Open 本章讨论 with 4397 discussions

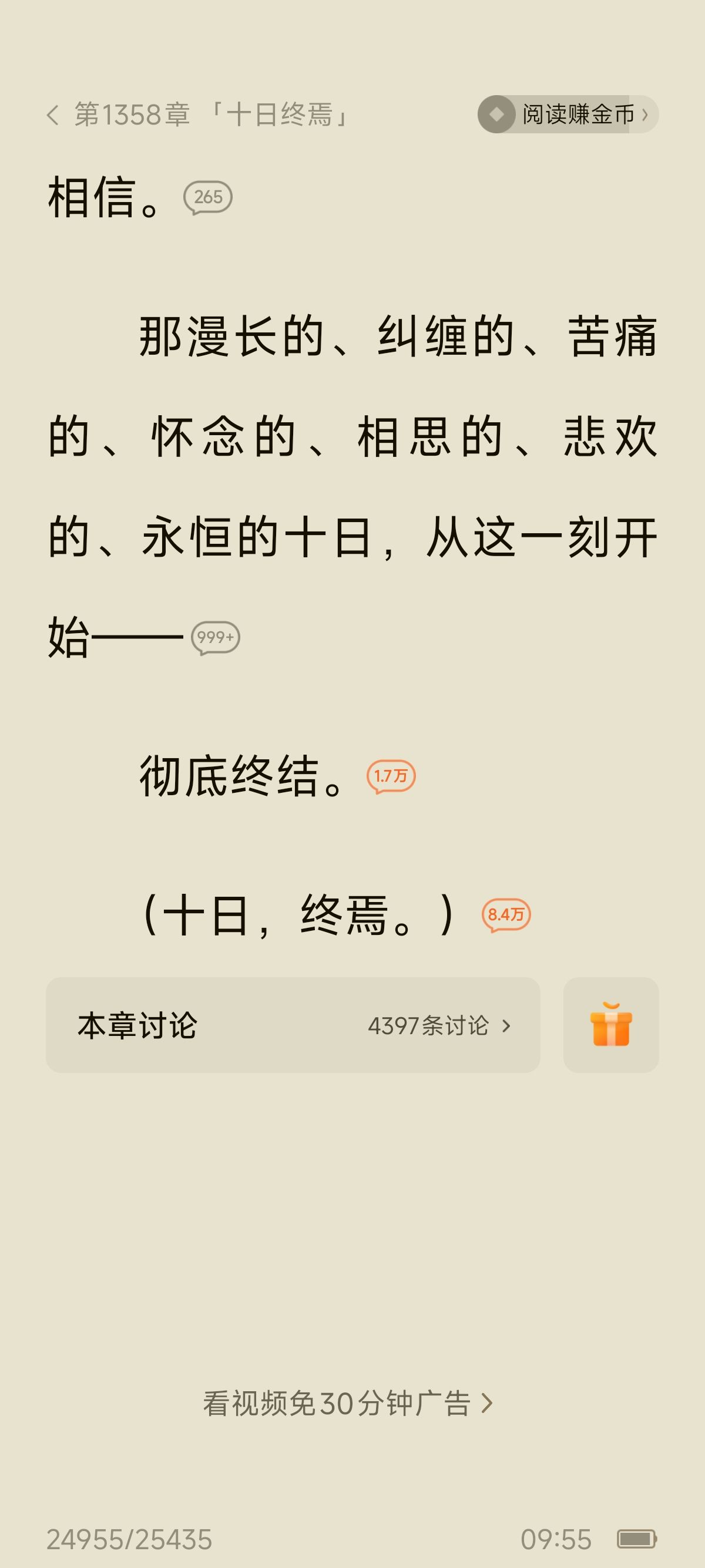coord(293,1025)
